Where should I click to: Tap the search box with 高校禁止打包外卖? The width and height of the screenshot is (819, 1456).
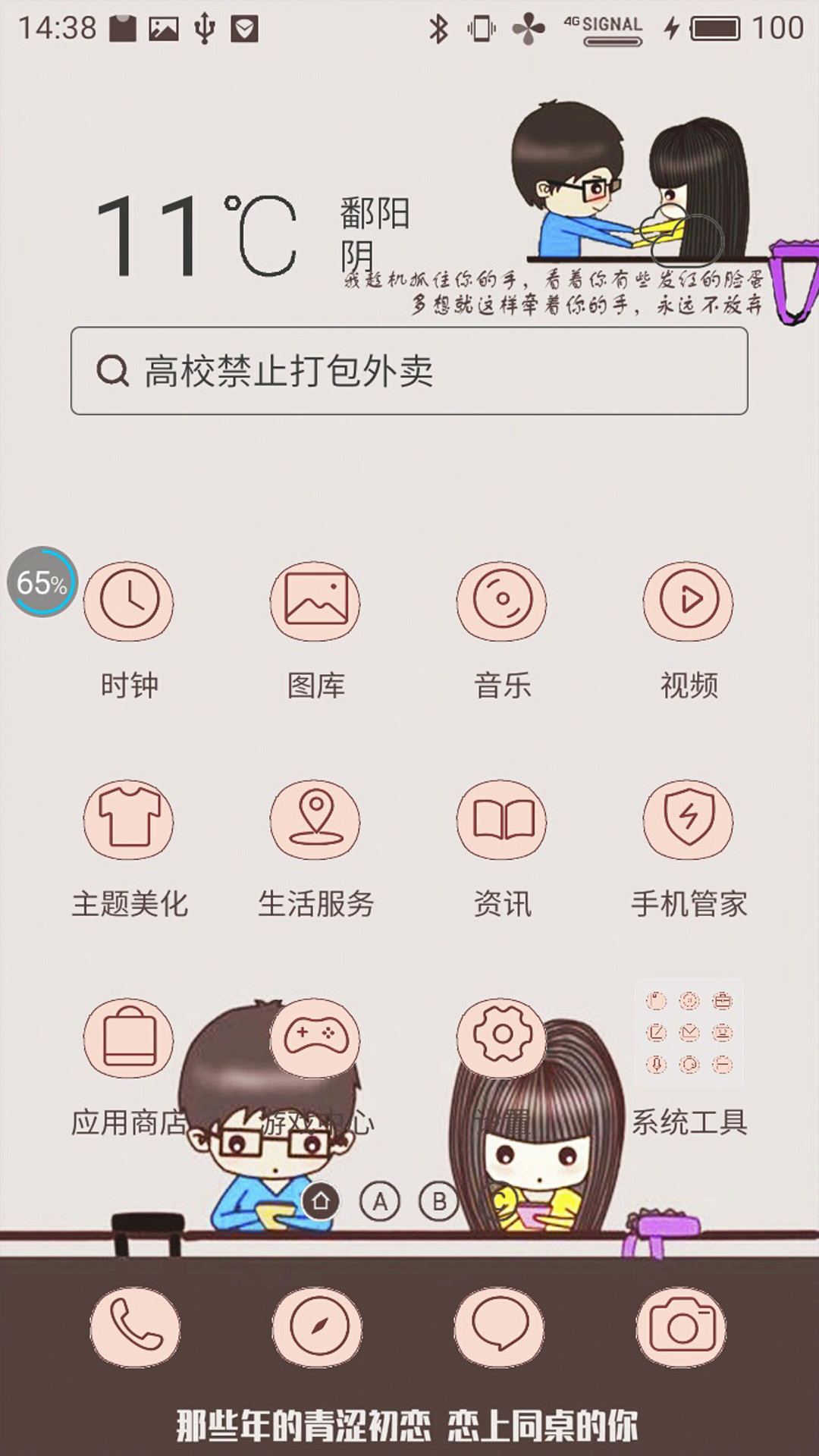coord(409,371)
